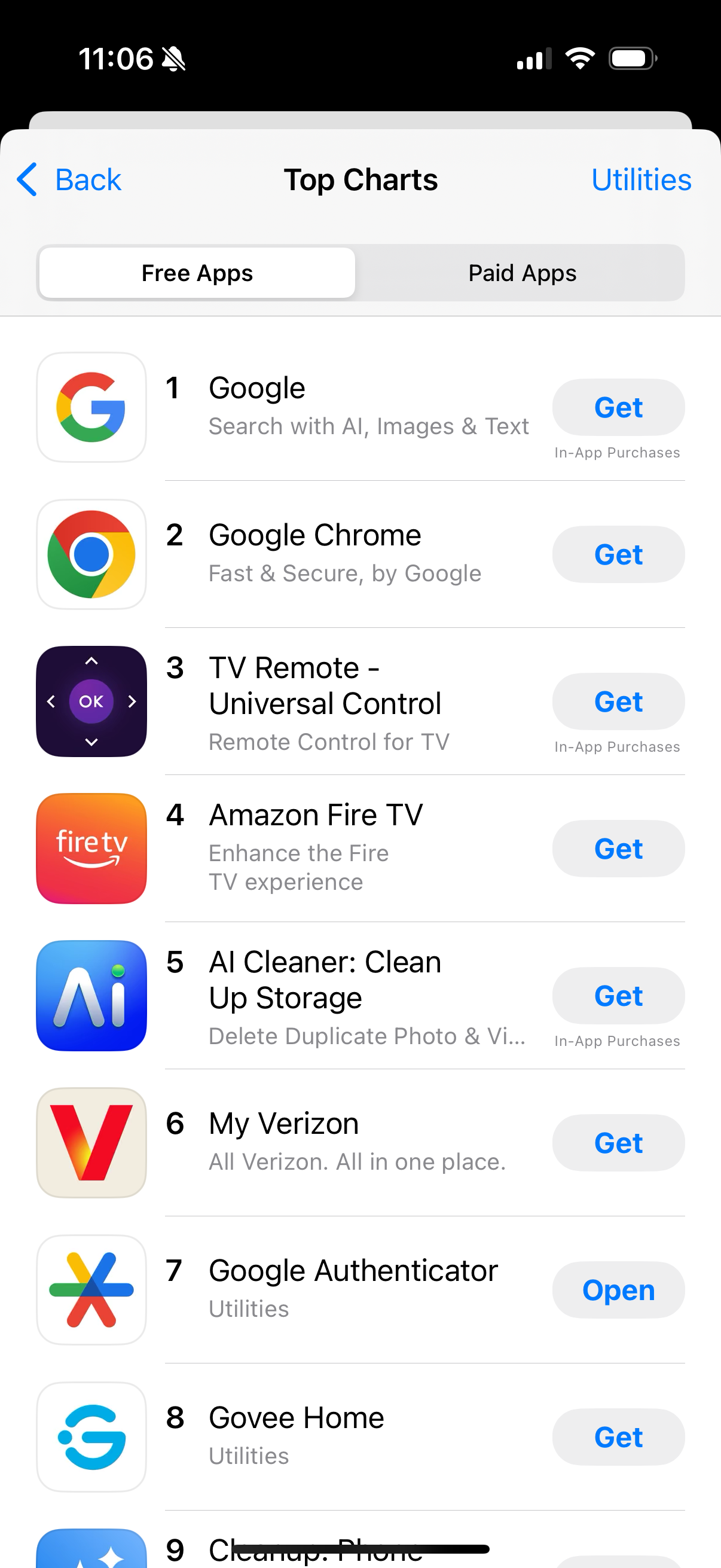Get the Google app
Screen dimensions: 721x1568
(618, 407)
